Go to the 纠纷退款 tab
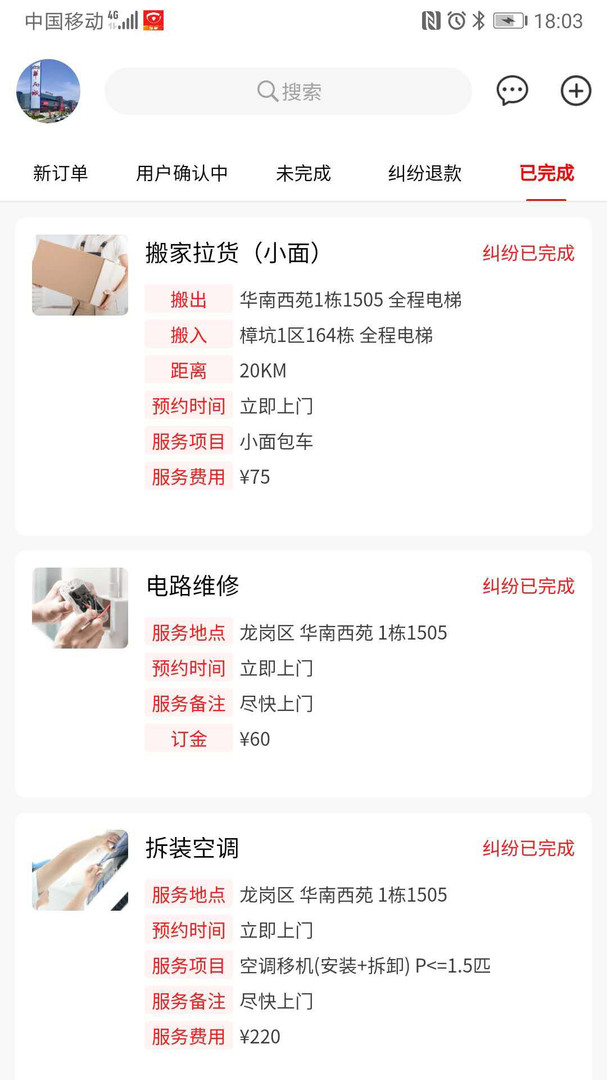The image size is (607, 1080). [425, 173]
